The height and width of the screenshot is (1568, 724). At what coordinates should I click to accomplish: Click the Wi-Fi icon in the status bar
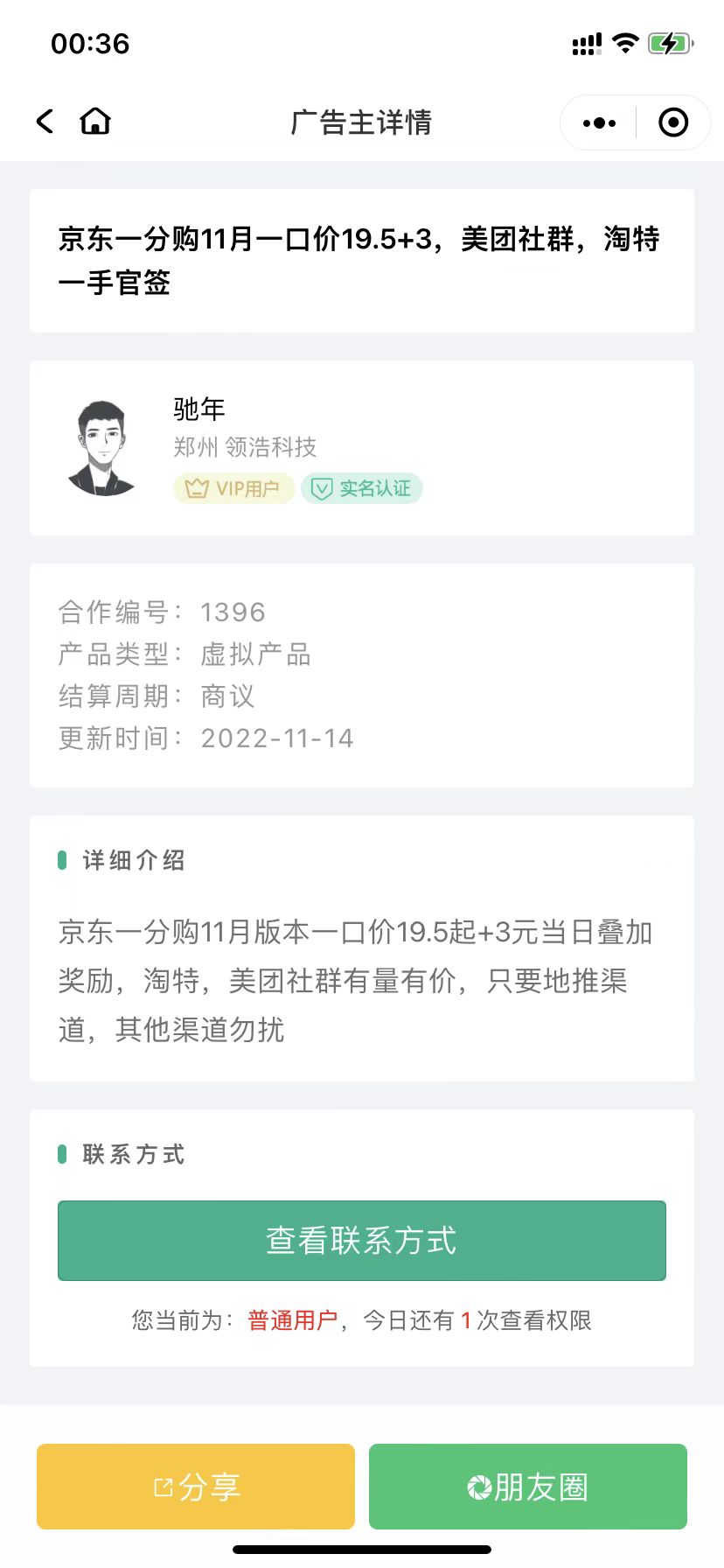pos(624,43)
